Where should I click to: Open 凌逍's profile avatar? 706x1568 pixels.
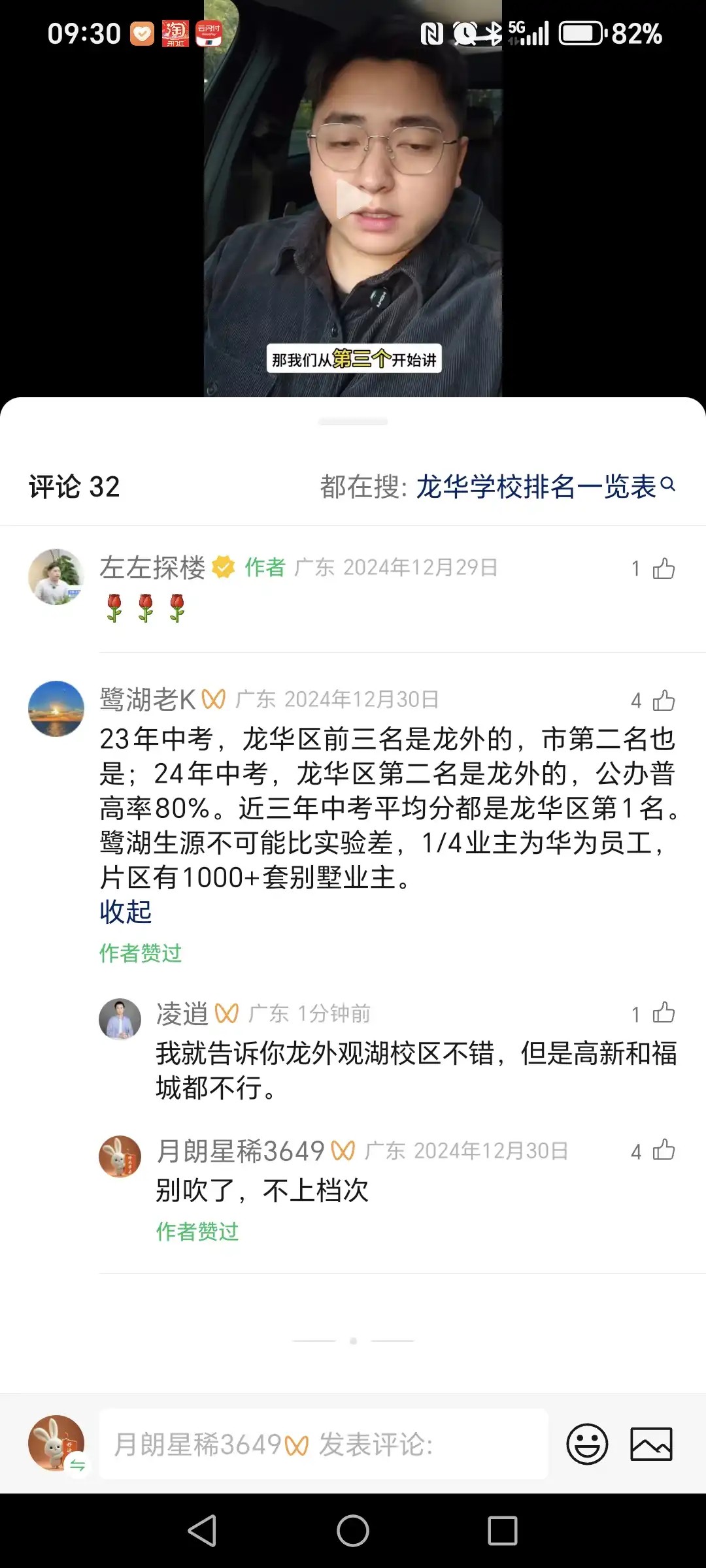120,1019
